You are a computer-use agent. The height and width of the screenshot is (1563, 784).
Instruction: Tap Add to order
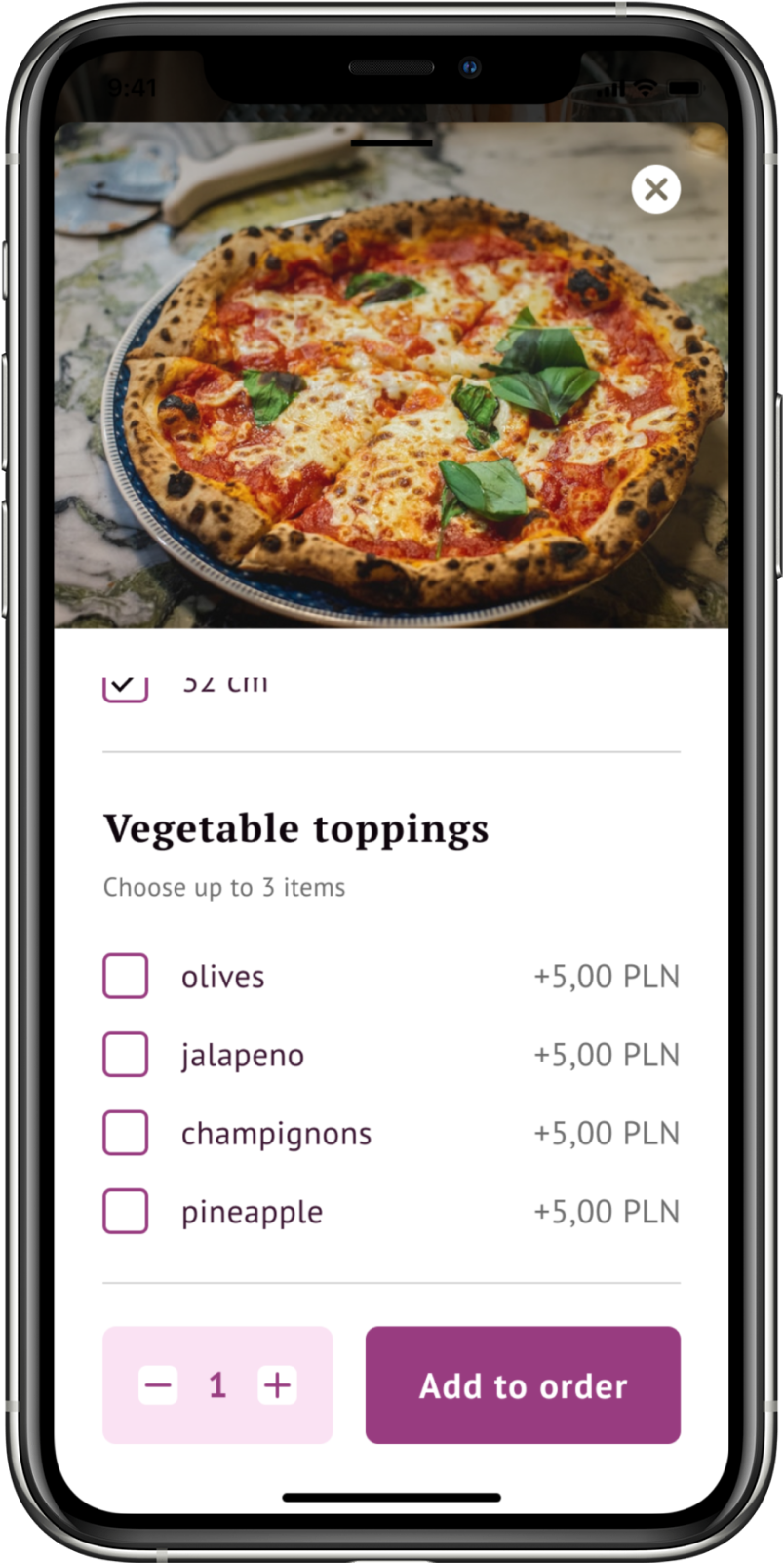pos(523,1385)
